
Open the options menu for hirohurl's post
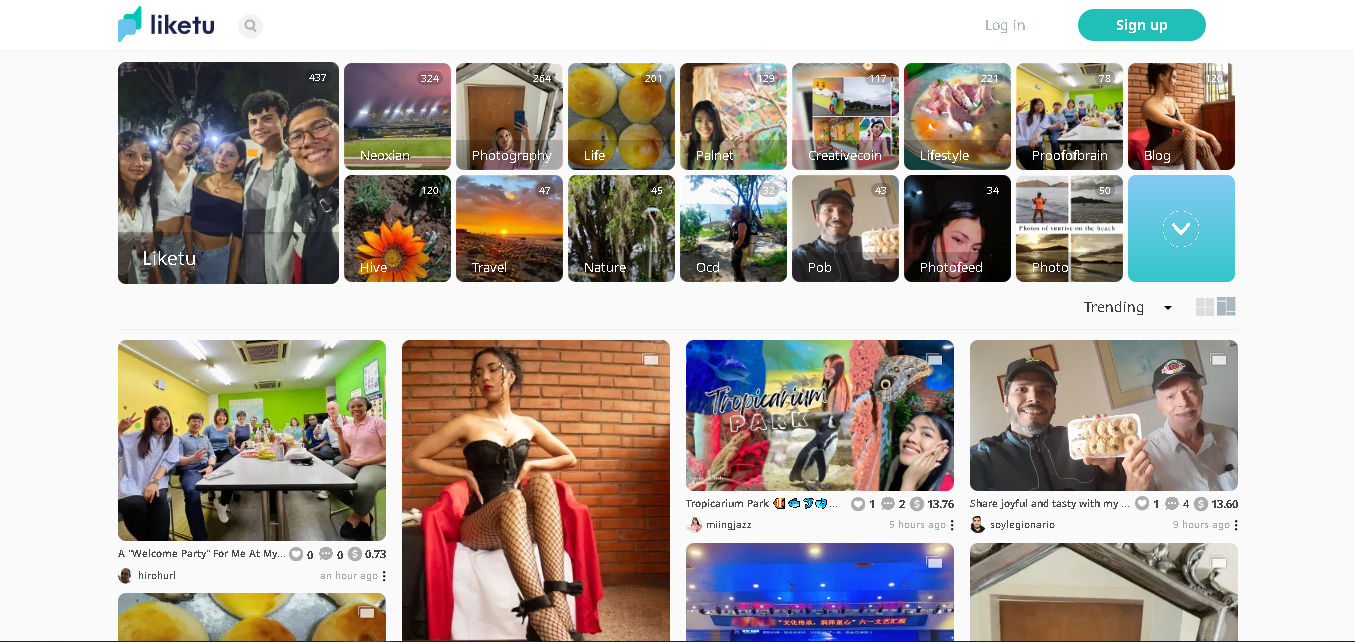point(384,576)
